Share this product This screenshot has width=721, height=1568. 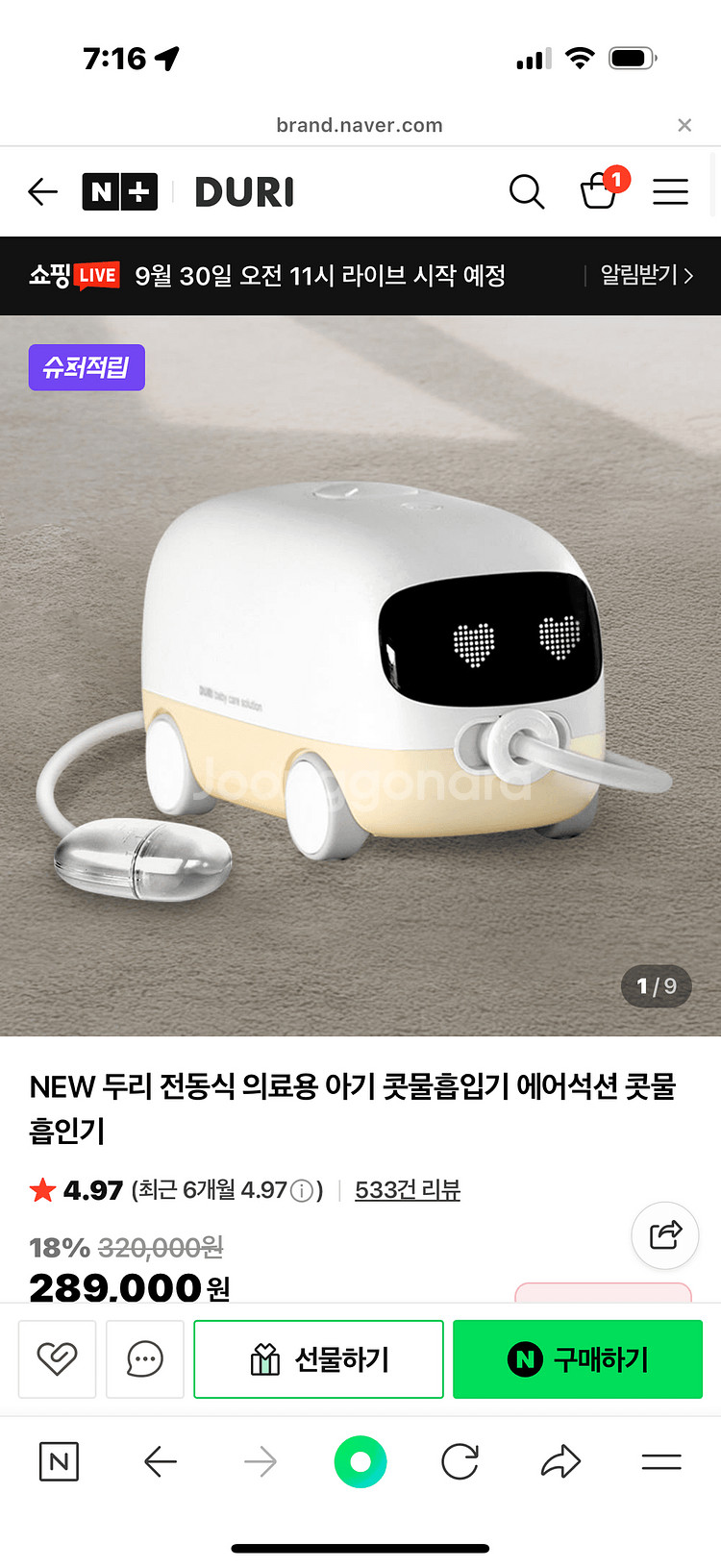click(x=664, y=1234)
